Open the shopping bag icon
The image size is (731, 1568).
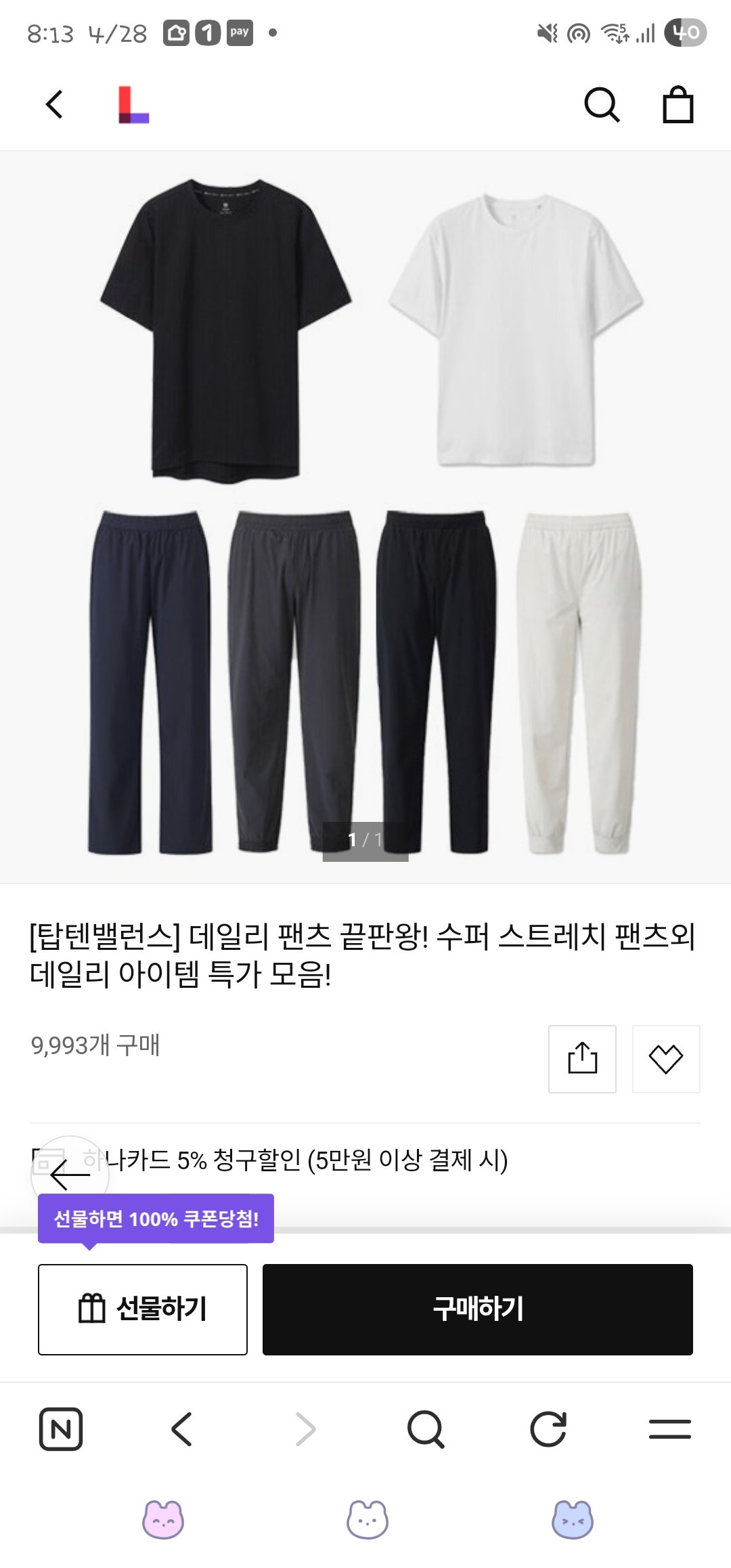point(679,104)
